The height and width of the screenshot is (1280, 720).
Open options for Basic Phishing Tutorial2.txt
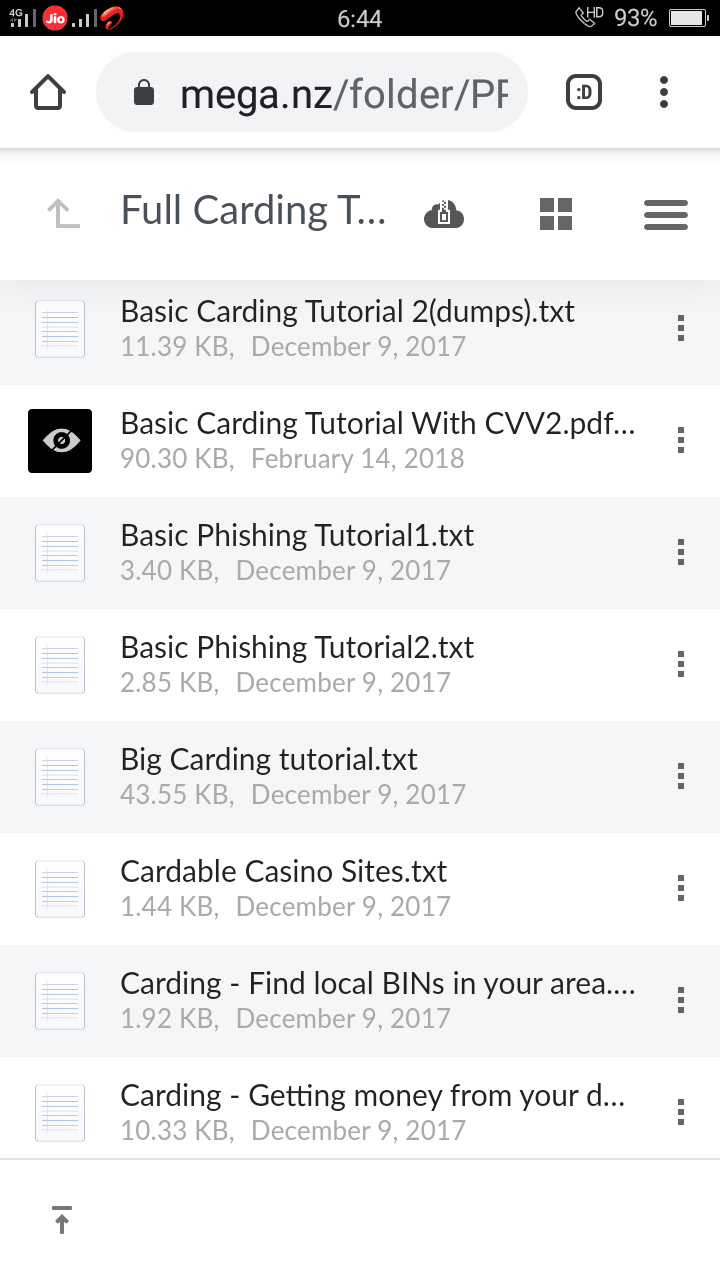click(681, 664)
